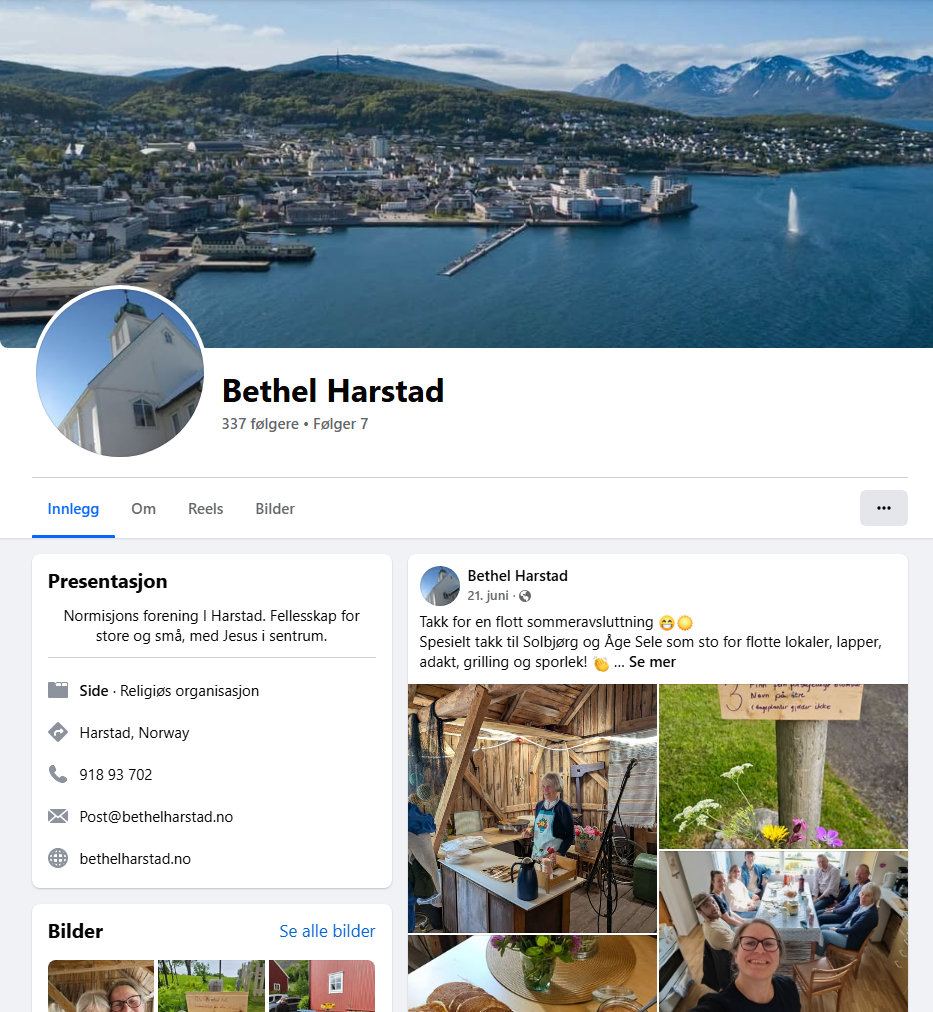933x1012 pixels.
Task: Call the phone number 918 93 702
Action: (116, 774)
